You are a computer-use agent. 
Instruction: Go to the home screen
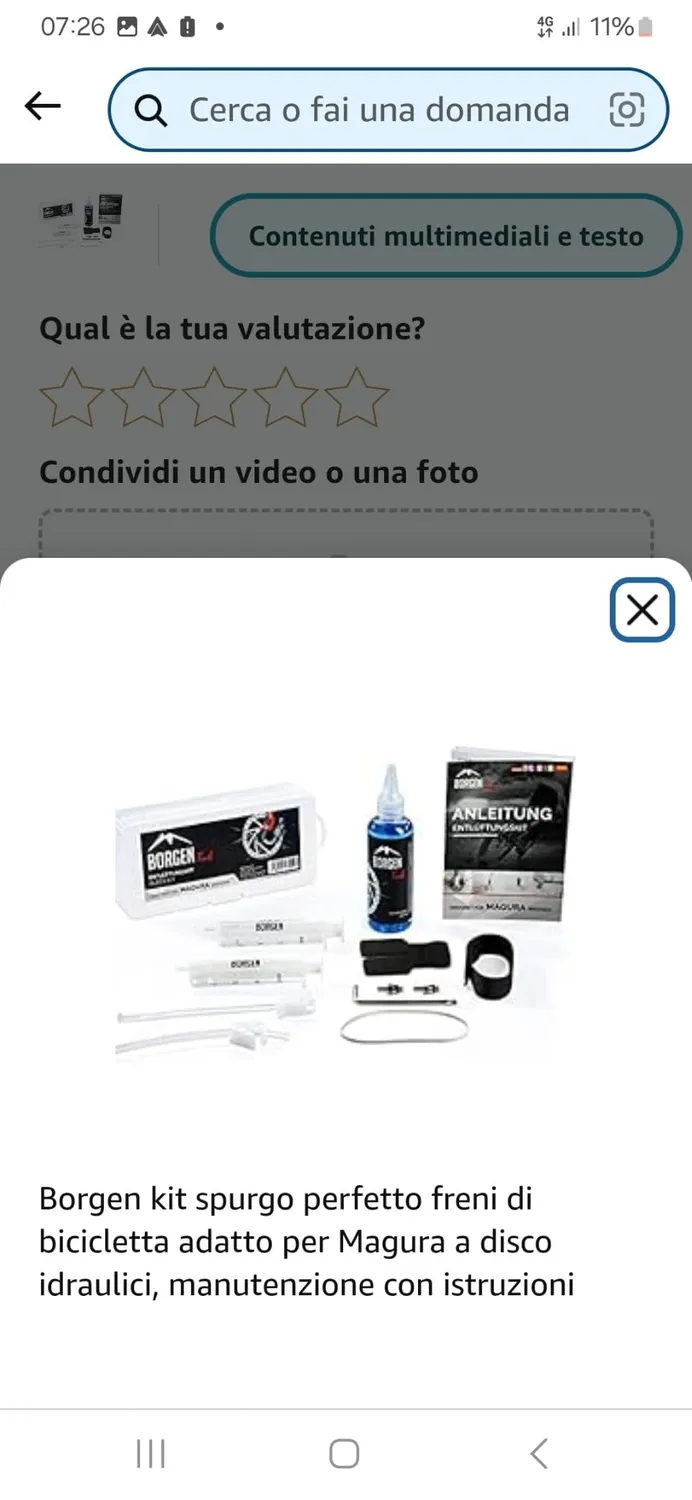(x=344, y=1453)
